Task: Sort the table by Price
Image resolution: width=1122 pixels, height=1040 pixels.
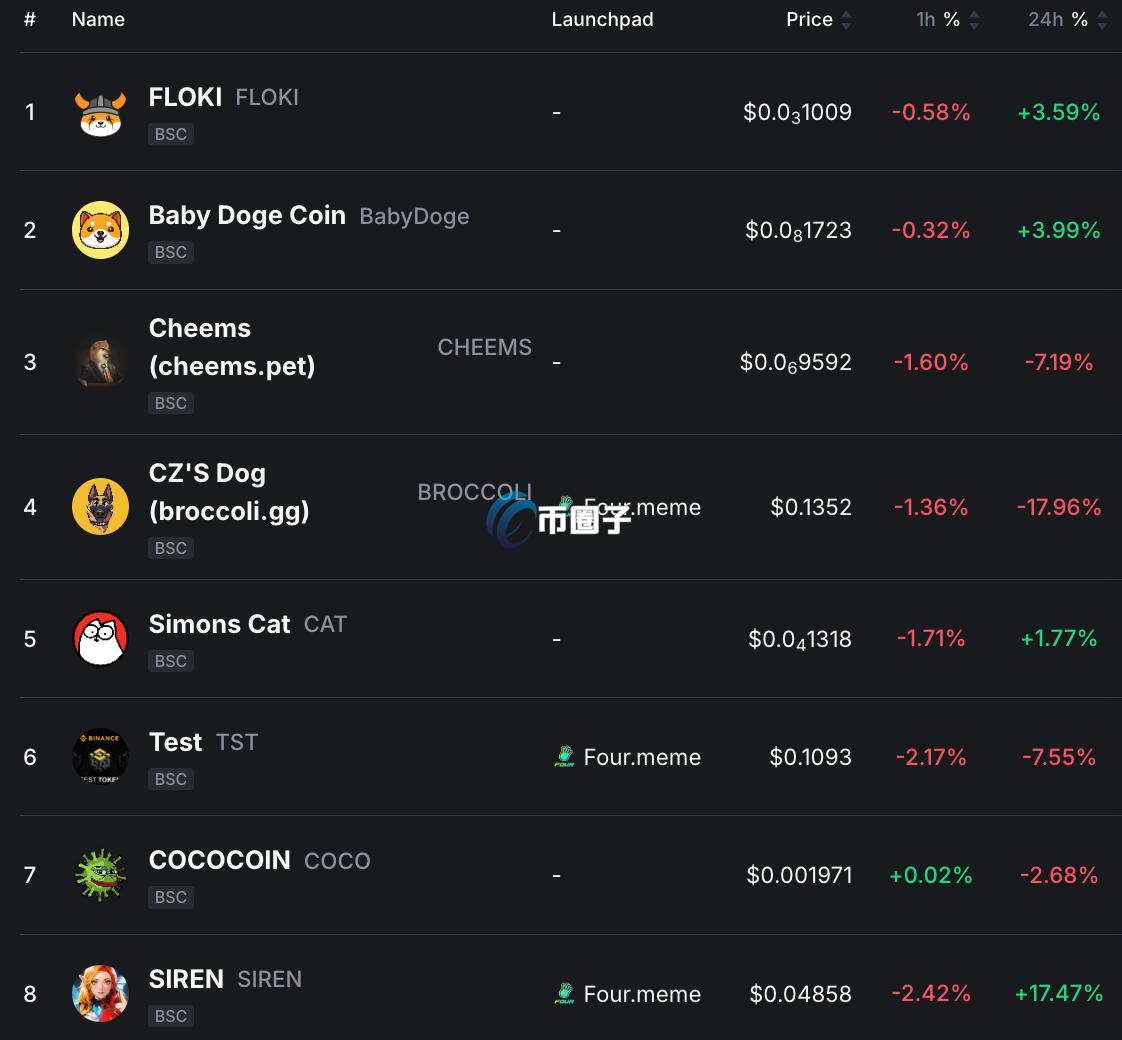Action: 818,20
